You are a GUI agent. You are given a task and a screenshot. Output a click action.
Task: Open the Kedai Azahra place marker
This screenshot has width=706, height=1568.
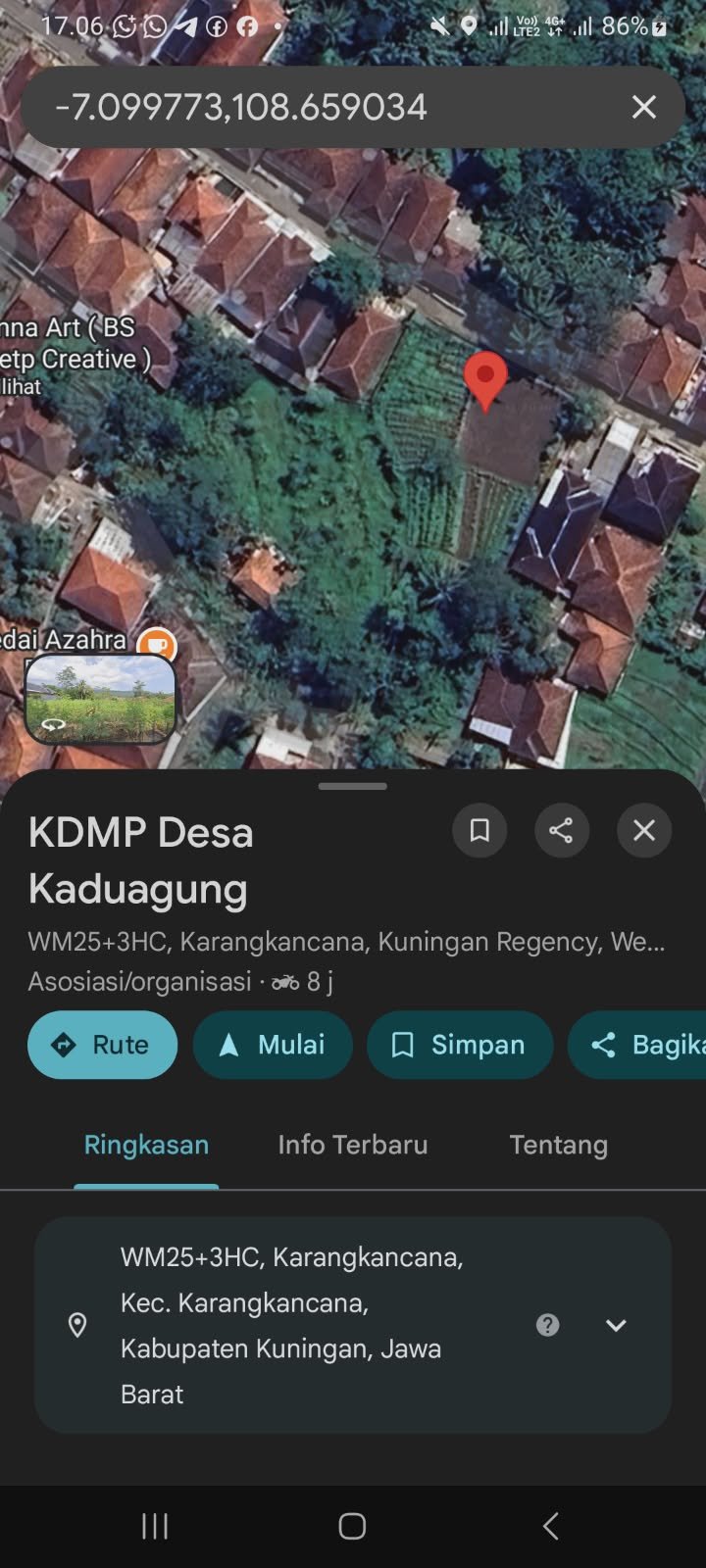(156, 644)
